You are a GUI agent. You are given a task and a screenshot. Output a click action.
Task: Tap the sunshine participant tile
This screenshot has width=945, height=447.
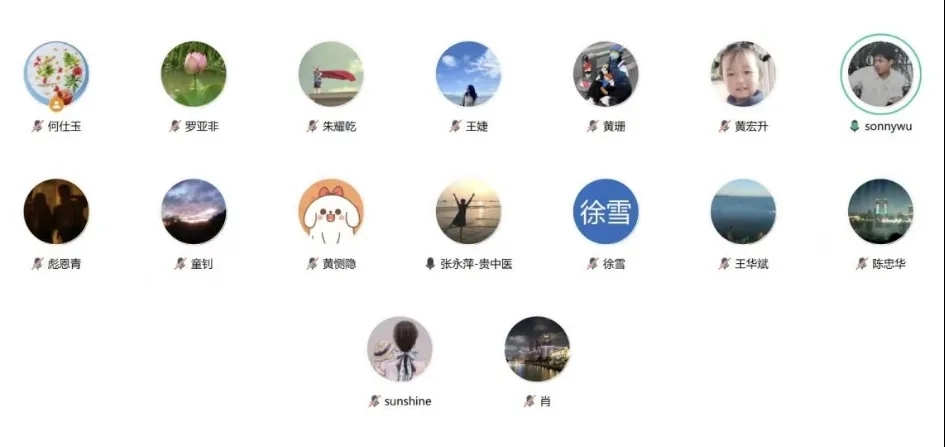(x=400, y=349)
